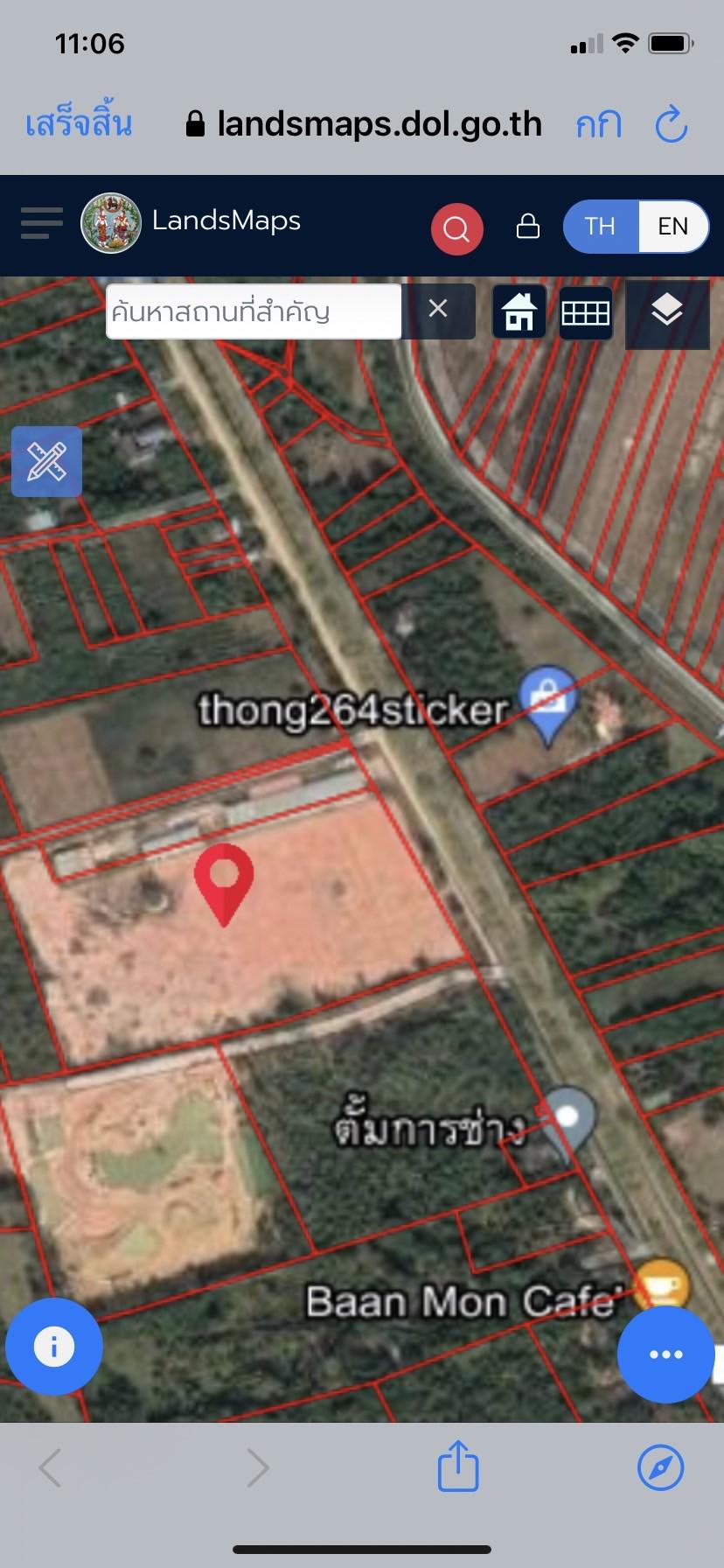Focus the place search field
The image size is (724, 1568).
pyautogui.click(x=254, y=311)
